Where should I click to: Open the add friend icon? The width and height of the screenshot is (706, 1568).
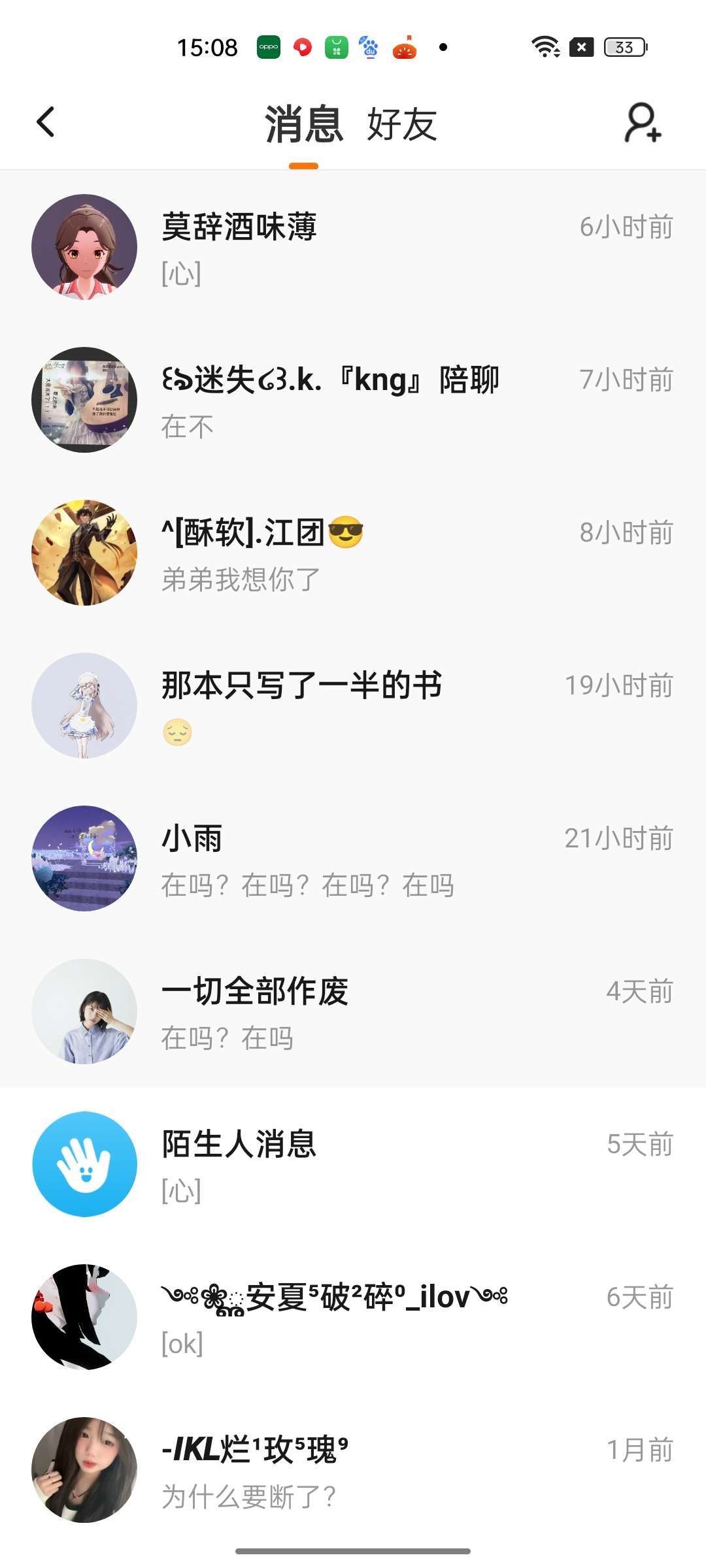tap(643, 122)
